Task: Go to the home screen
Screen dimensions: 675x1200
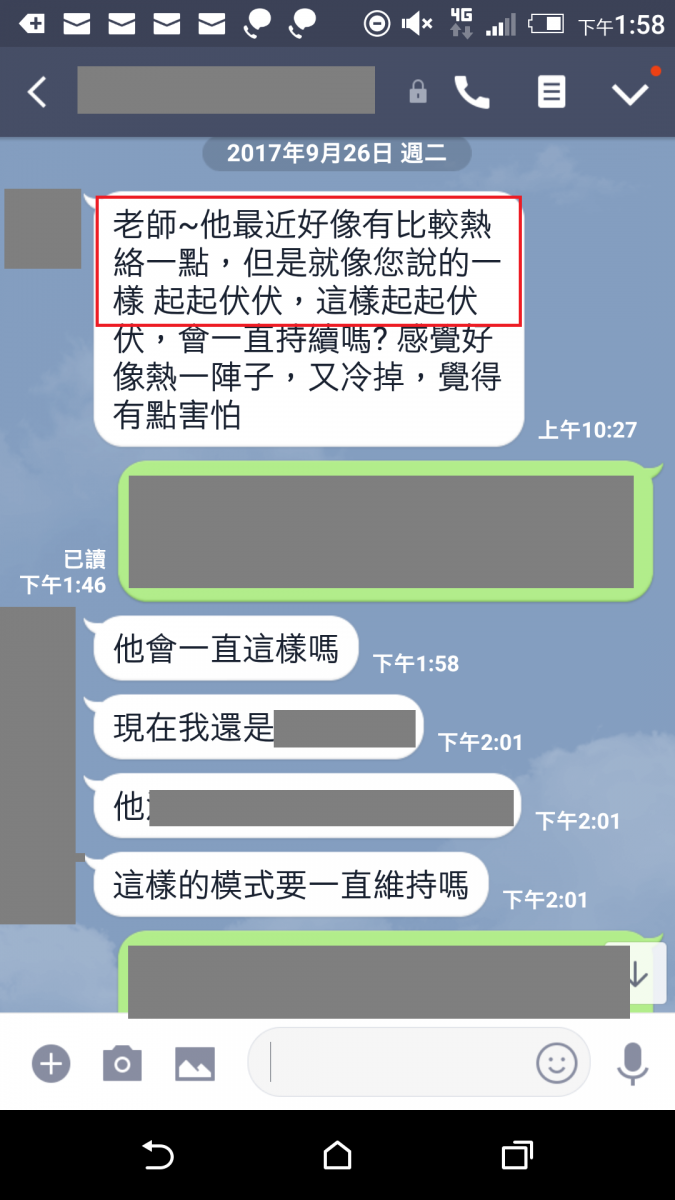Action: tap(338, 1156)
